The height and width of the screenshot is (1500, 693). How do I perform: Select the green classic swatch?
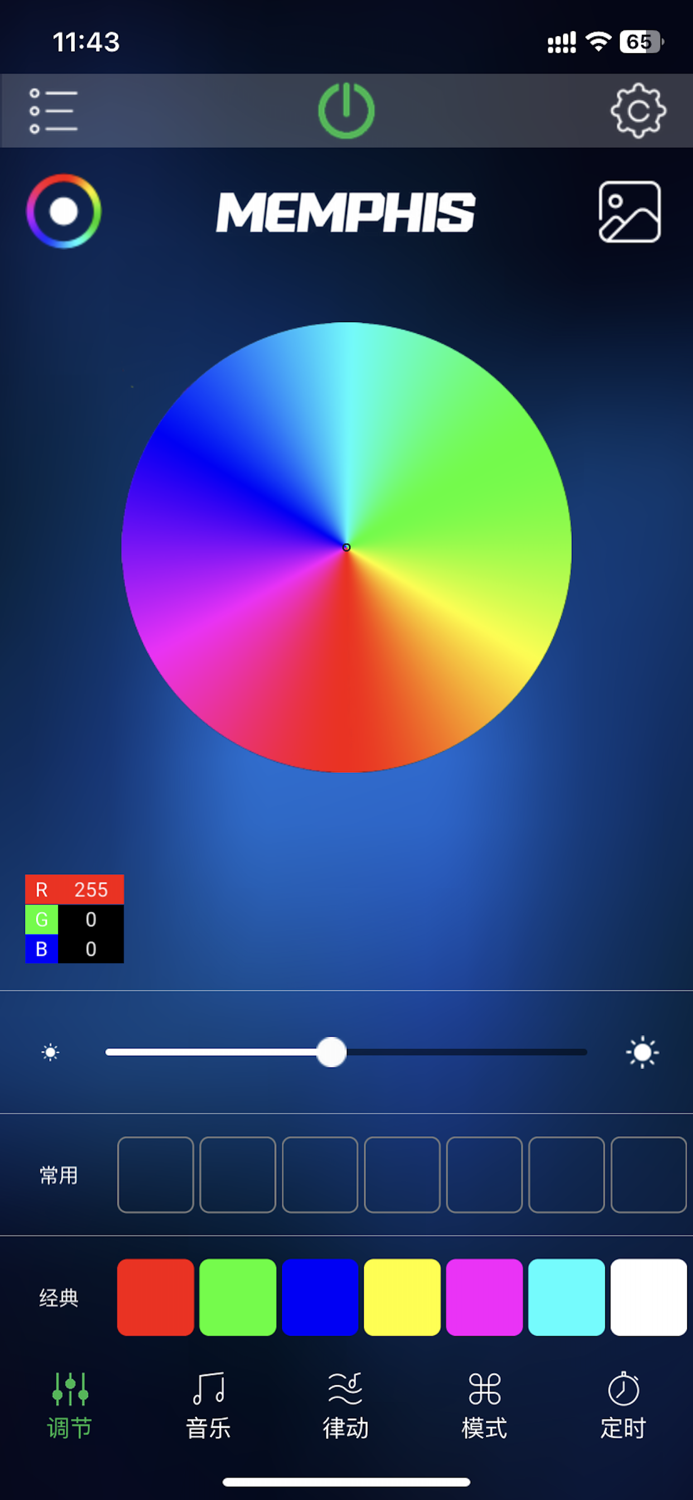(238, 1297)
